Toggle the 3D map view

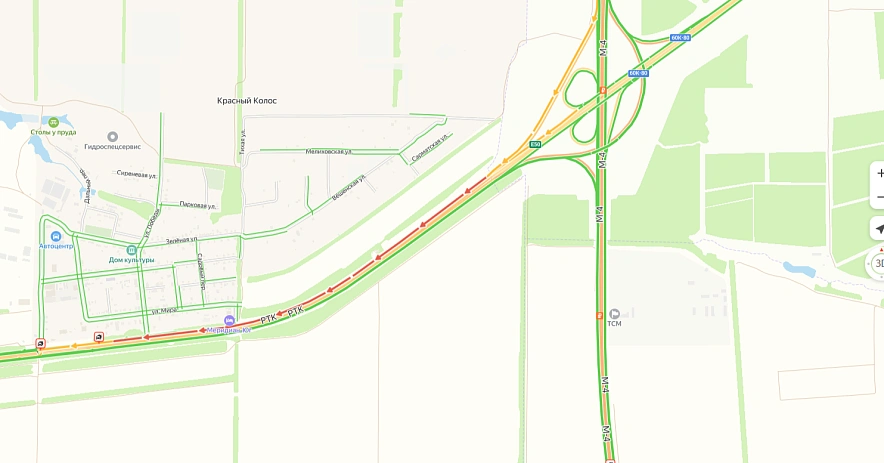pyautogui.click(x=878, y=264)
